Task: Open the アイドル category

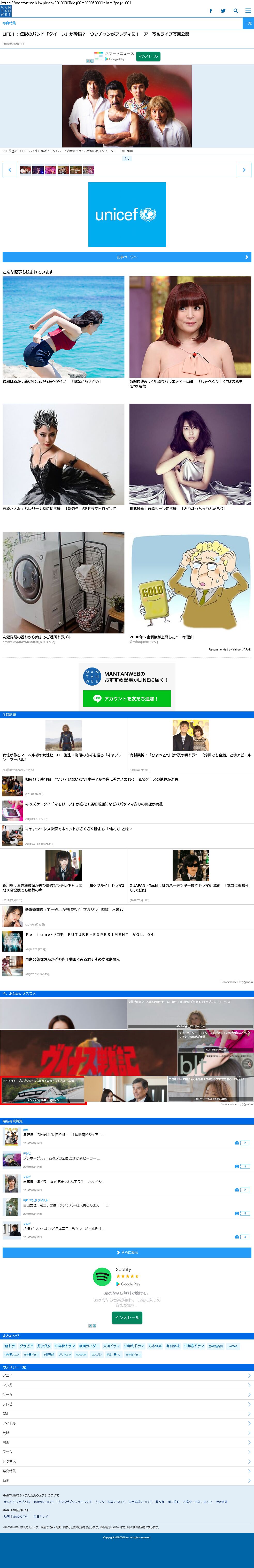Action: 127,1423
